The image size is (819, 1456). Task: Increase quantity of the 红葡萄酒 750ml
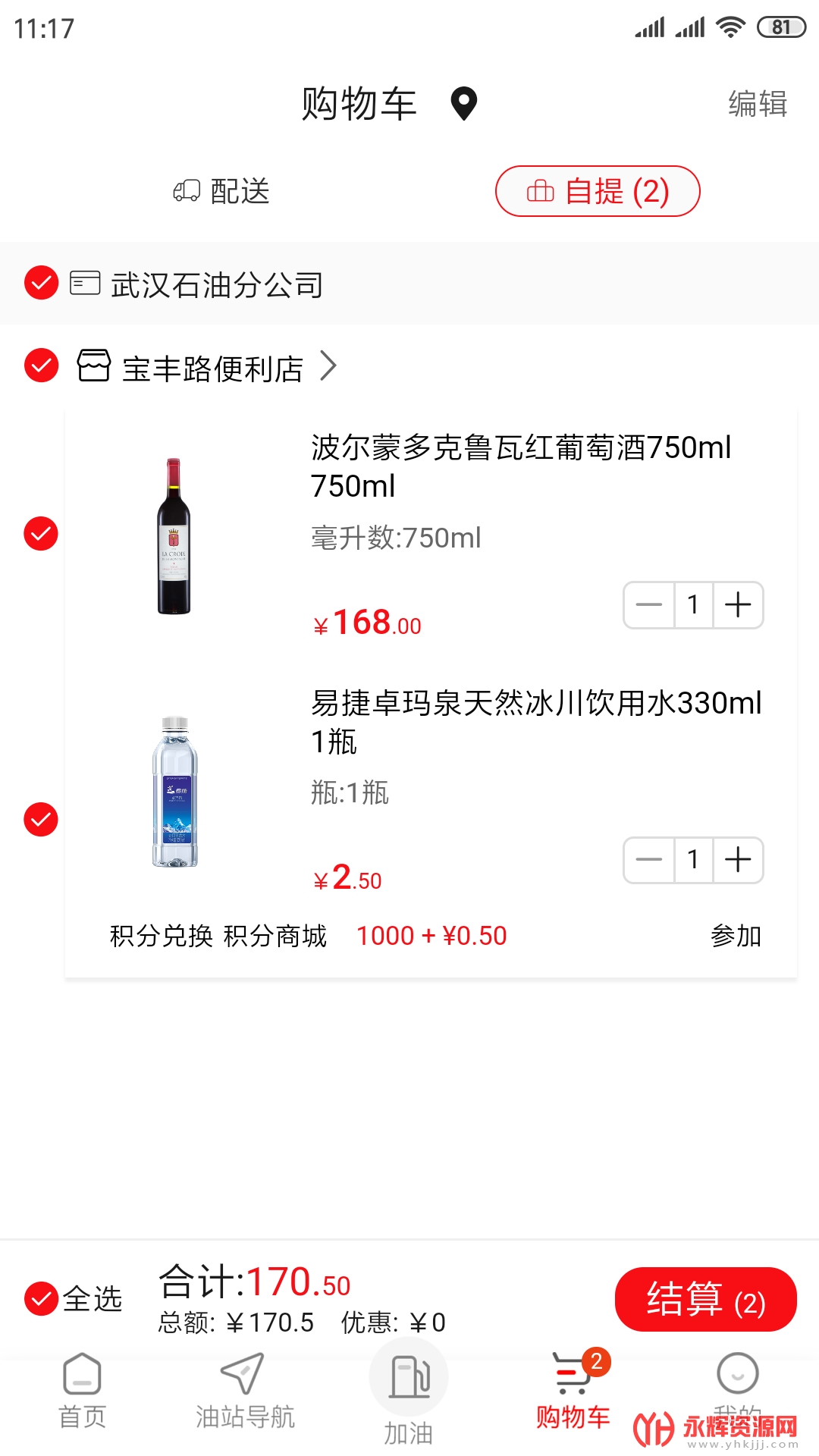click(x=738, y=605)
